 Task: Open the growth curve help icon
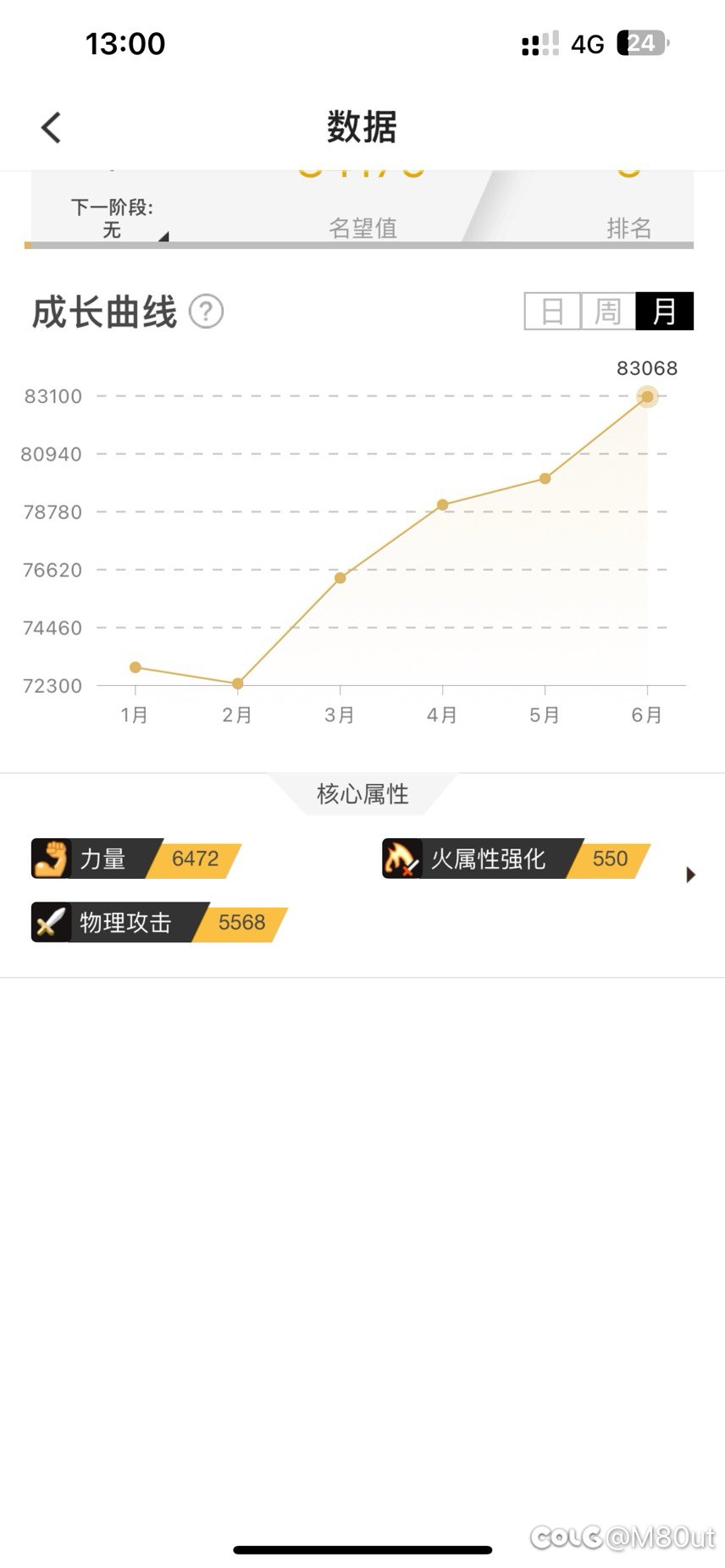(206, 312)
